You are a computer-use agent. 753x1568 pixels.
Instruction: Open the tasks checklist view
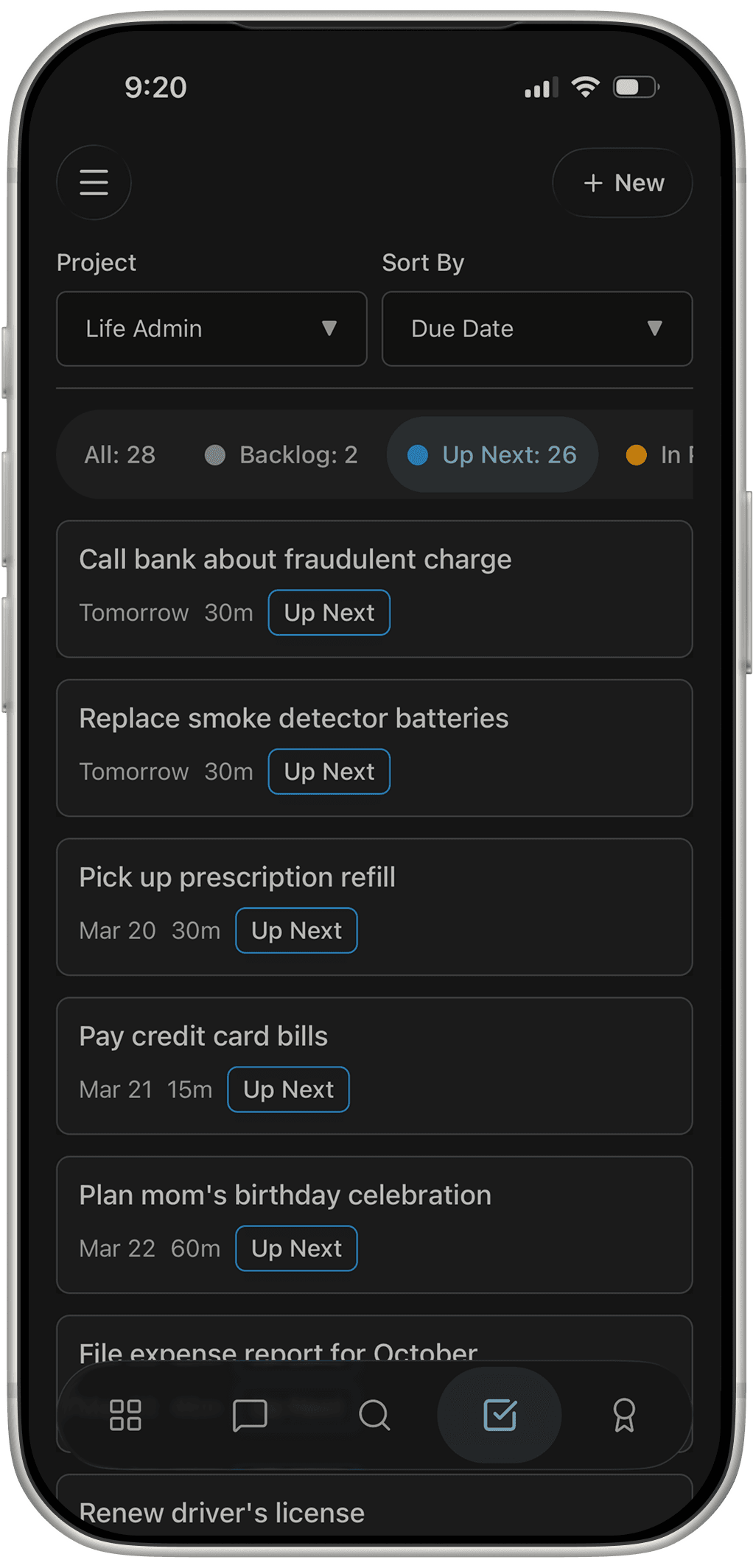tap(500, 1415)
